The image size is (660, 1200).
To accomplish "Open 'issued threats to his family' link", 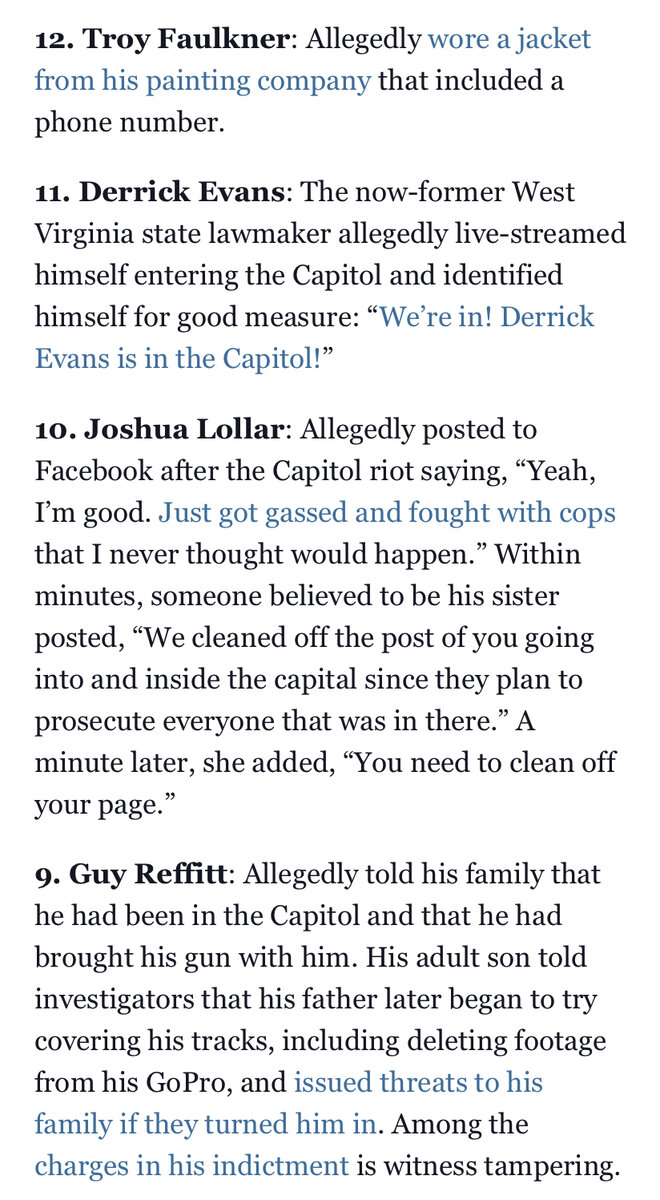I will 418,1082.
